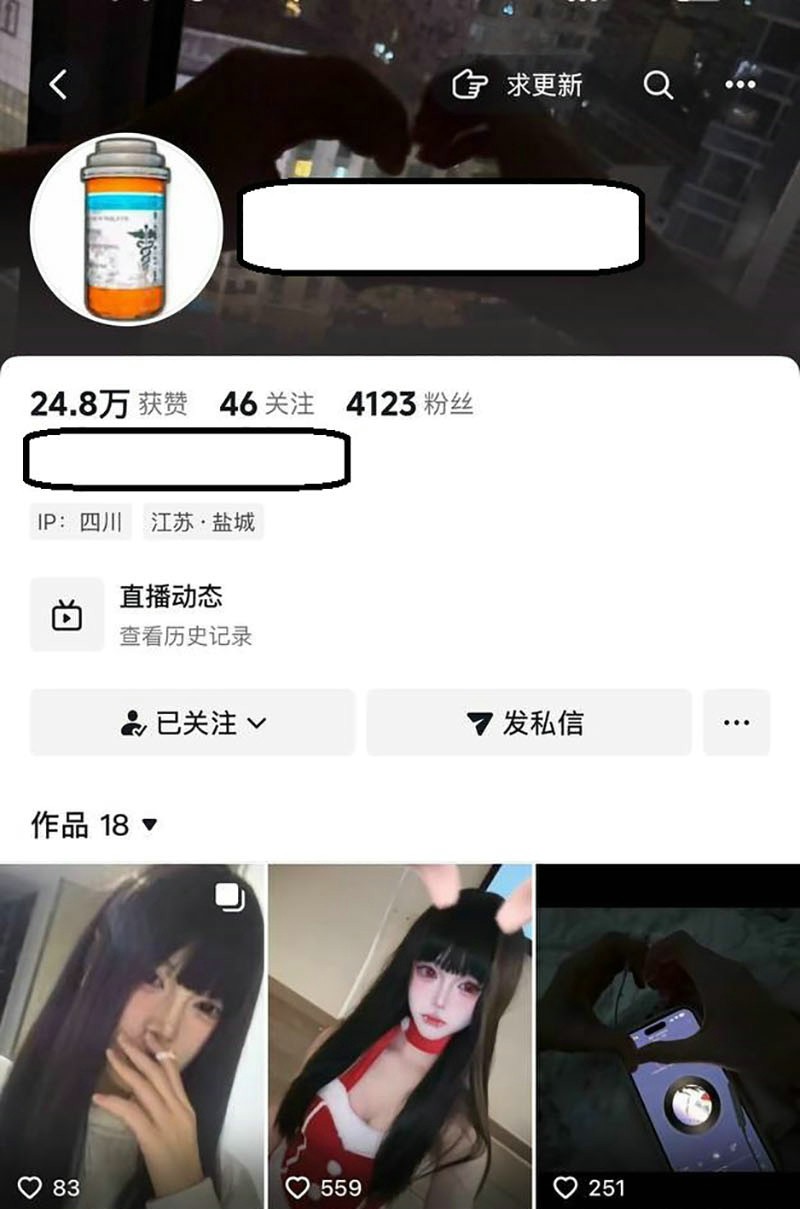Open the 4123 粉丝 followers list

pos(409,404)
